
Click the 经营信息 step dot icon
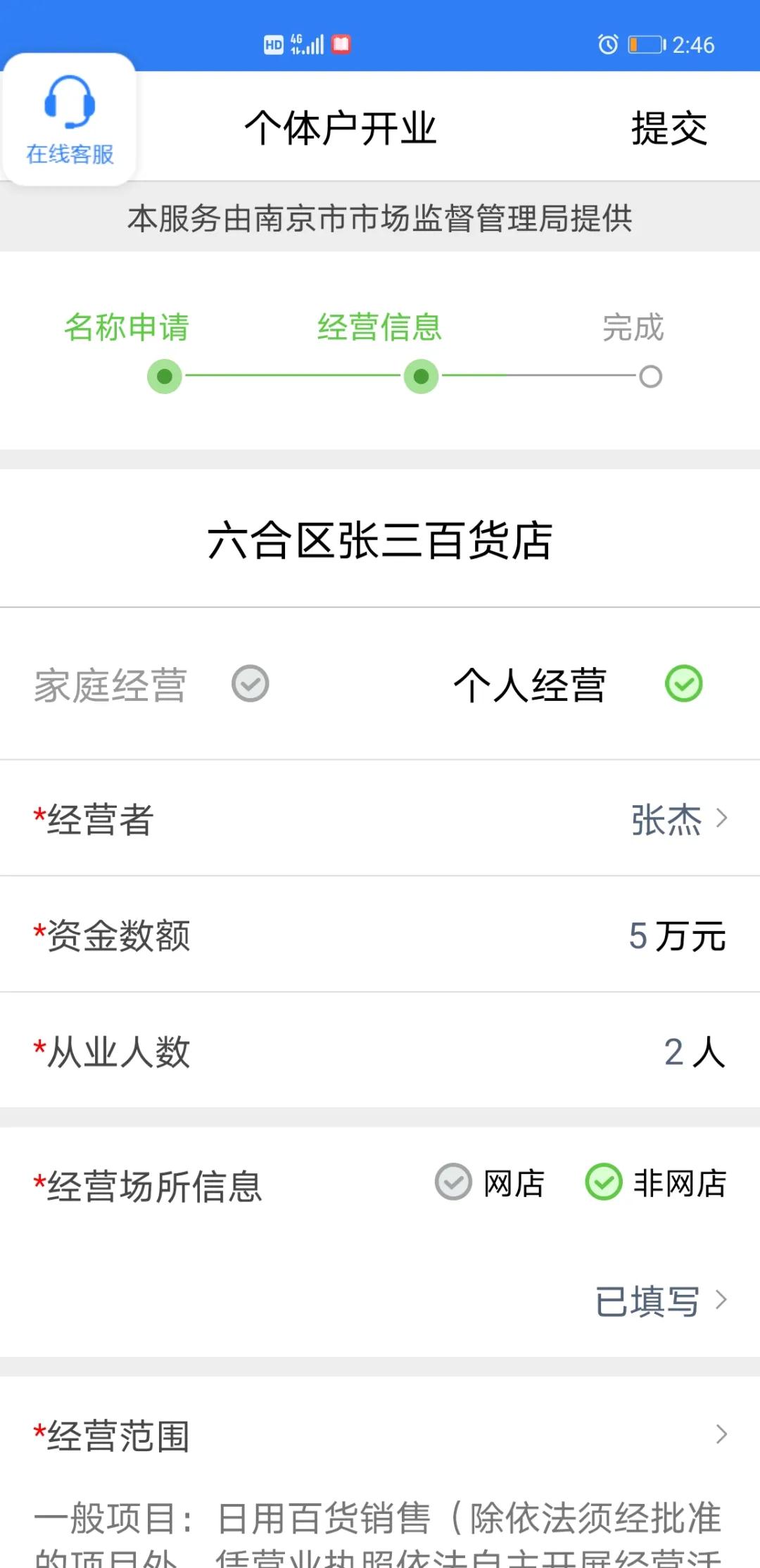click(x=420, y=377)
